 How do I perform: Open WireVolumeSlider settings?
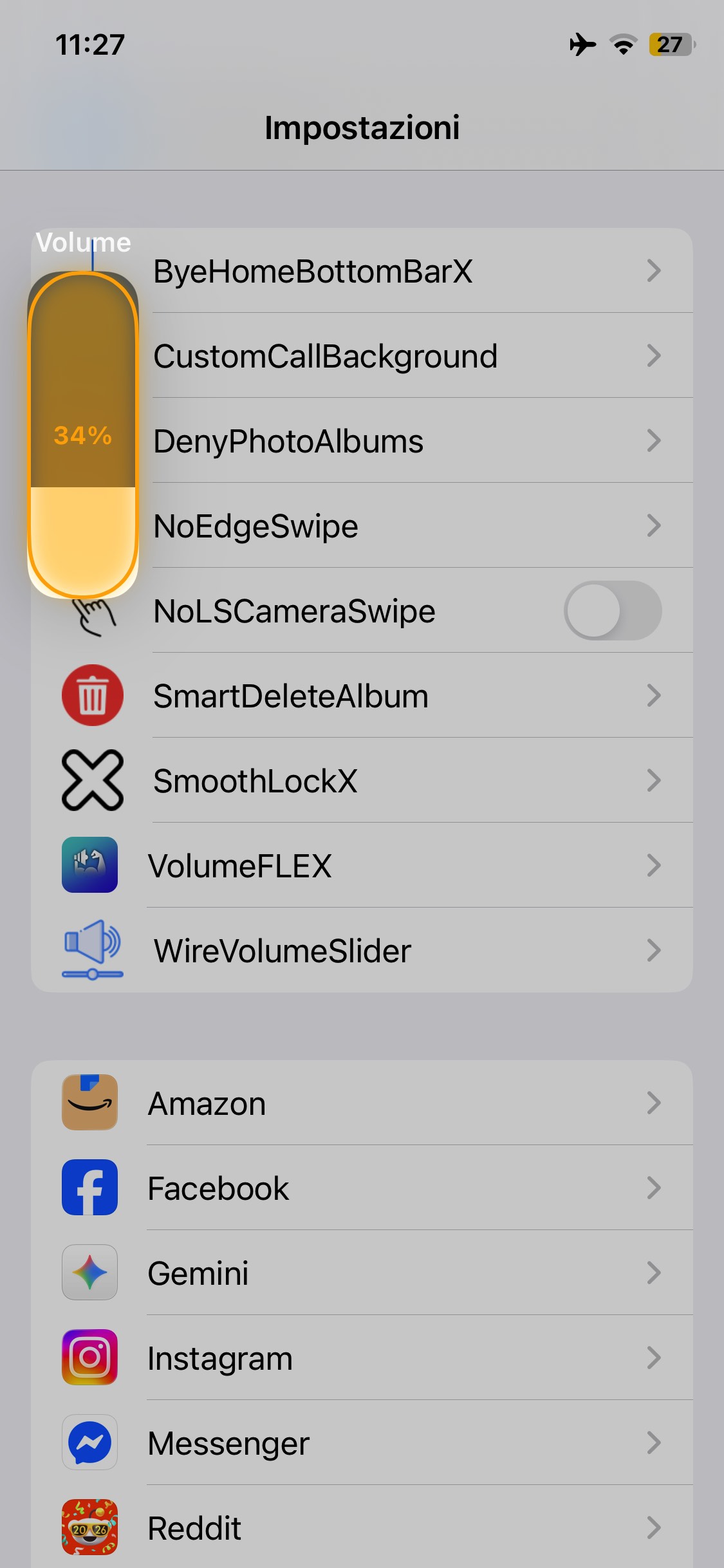click(x=362, y=951)
